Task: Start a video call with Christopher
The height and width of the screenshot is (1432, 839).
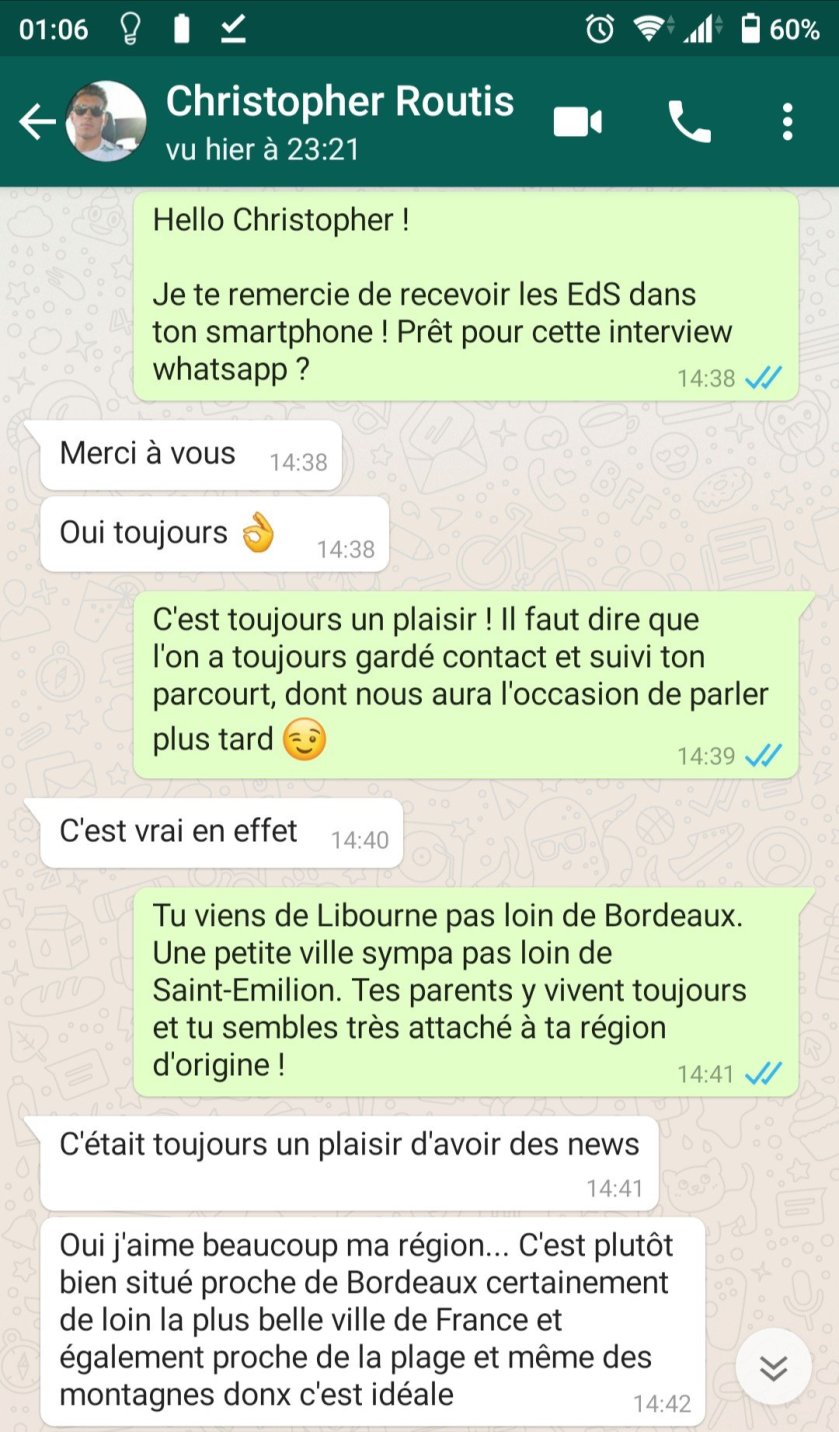Action: [x=578, y=122]
